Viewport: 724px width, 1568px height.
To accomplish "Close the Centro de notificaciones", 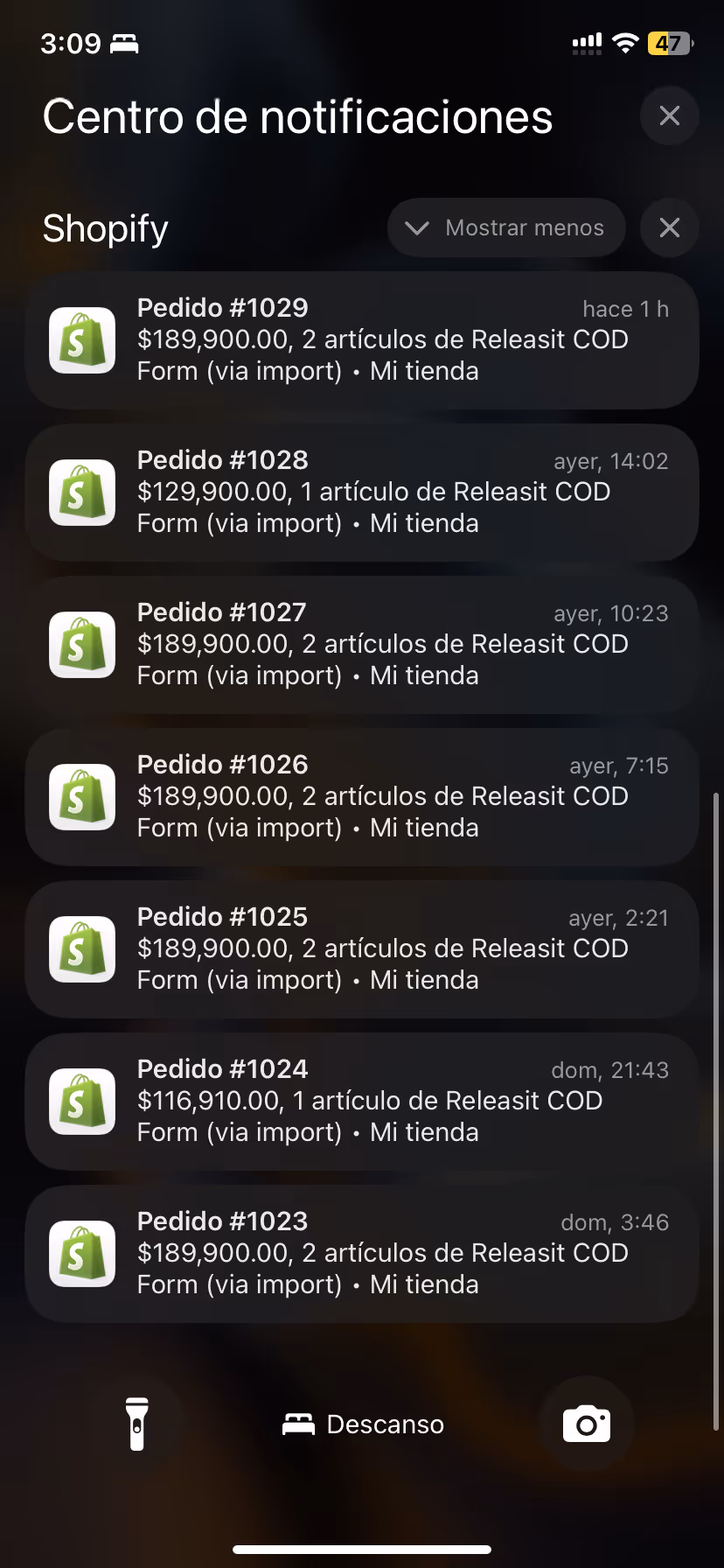I will [669, 115].
